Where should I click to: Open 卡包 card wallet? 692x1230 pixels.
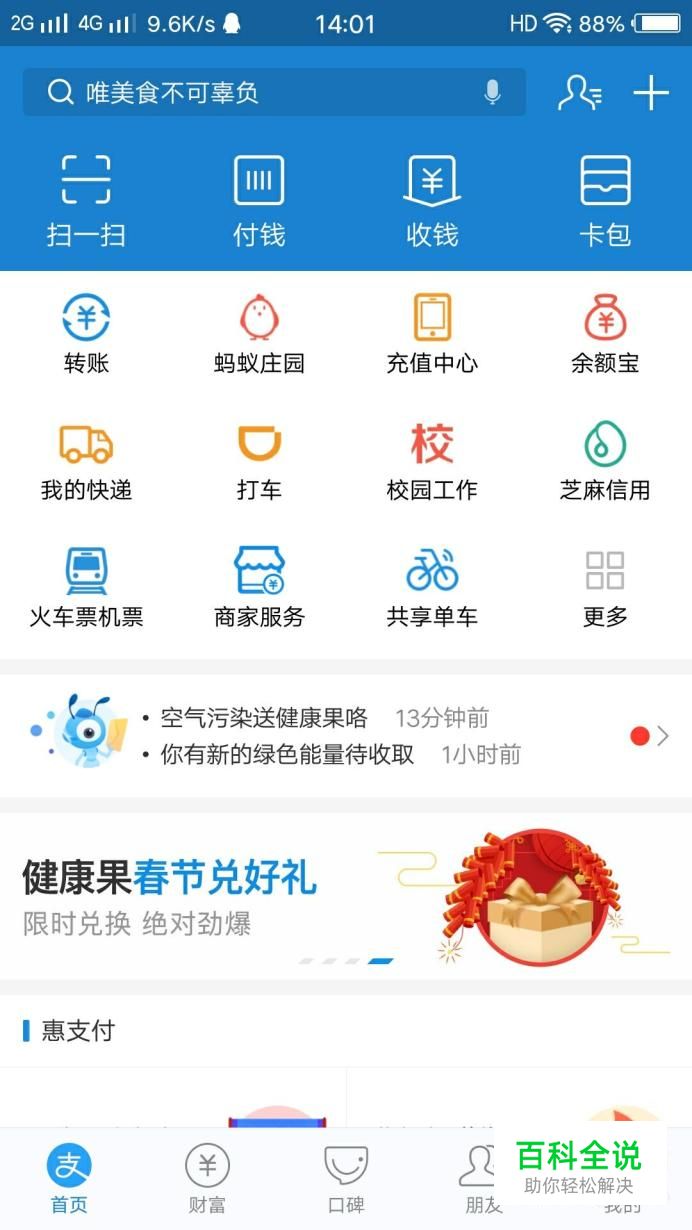point(605,200)
